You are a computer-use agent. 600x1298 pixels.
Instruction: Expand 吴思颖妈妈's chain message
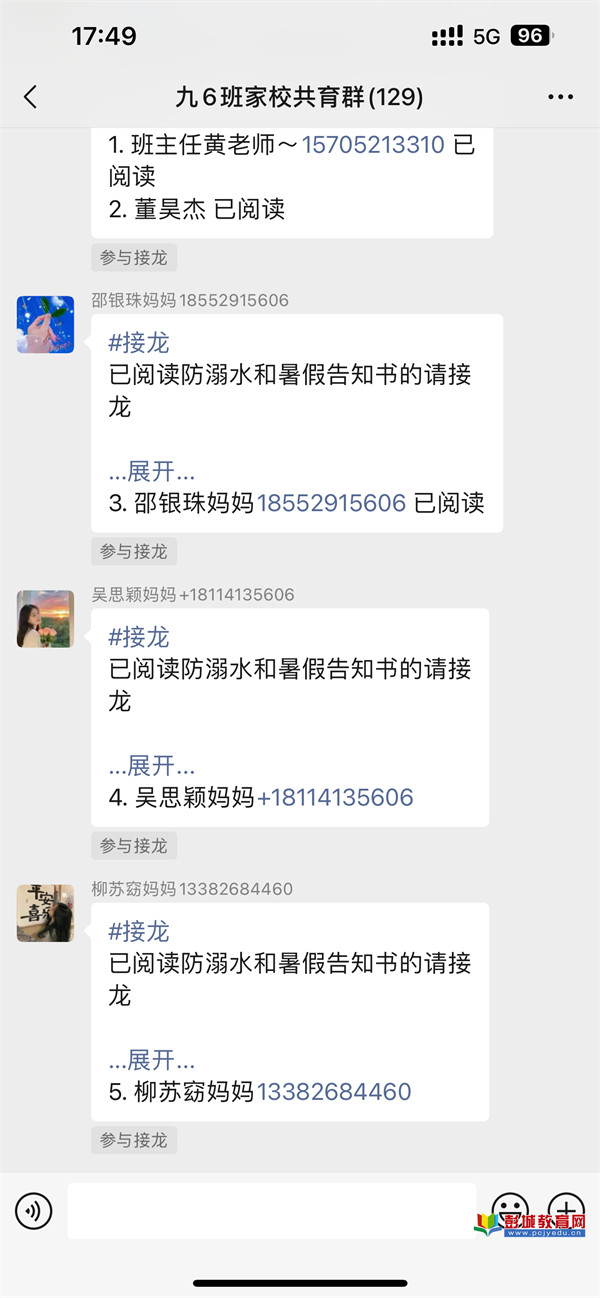pos(152,766)
